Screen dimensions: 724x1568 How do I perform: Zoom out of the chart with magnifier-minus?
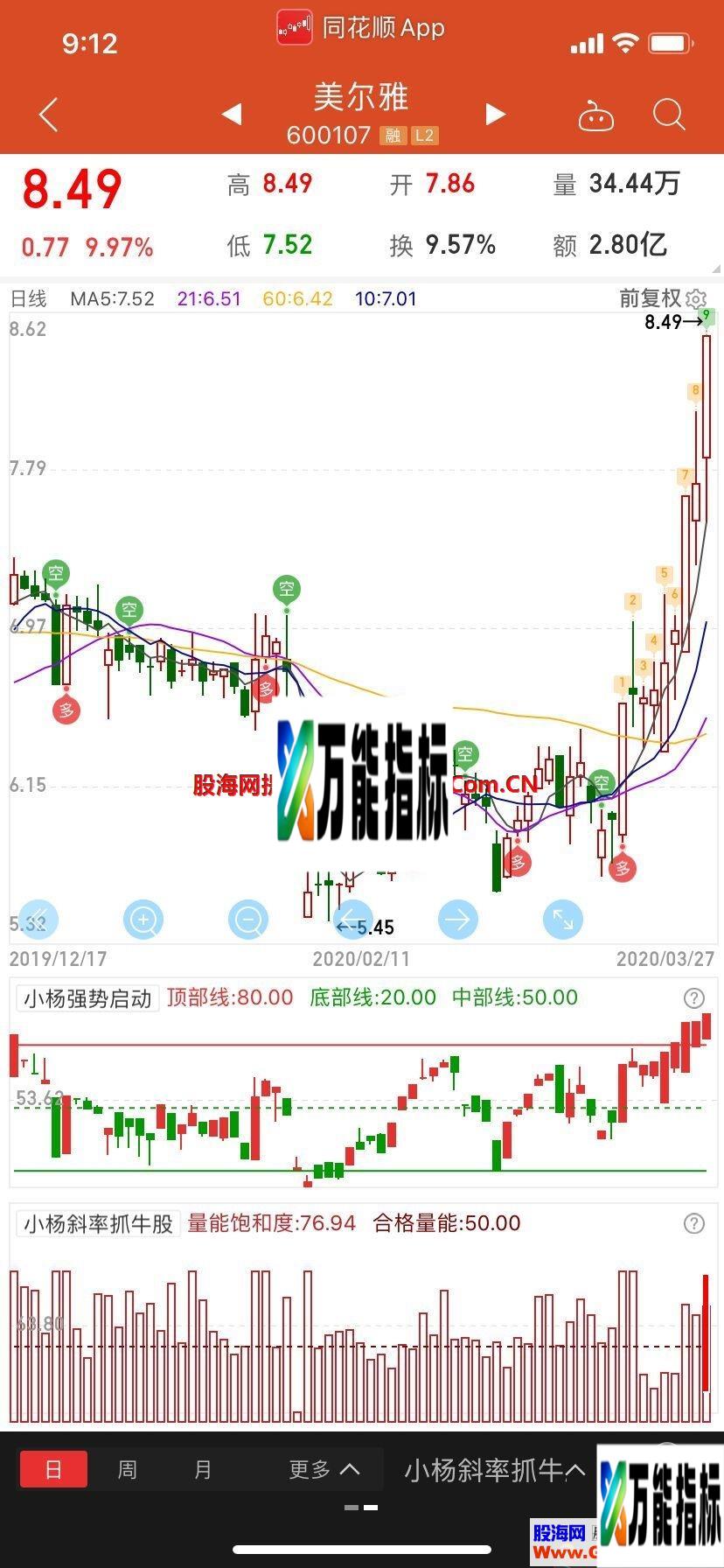247,920
